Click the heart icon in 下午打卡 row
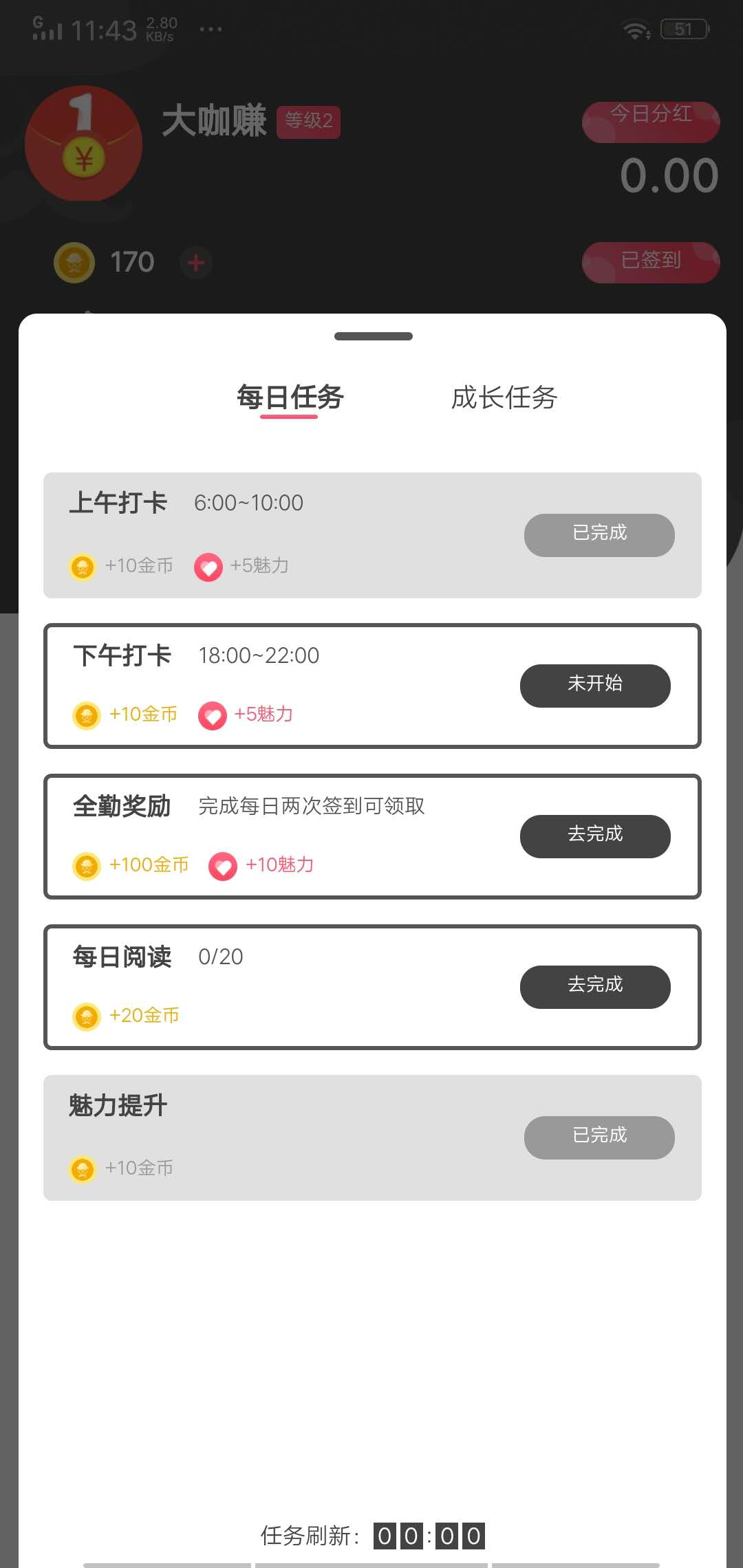 click(212, 715)
